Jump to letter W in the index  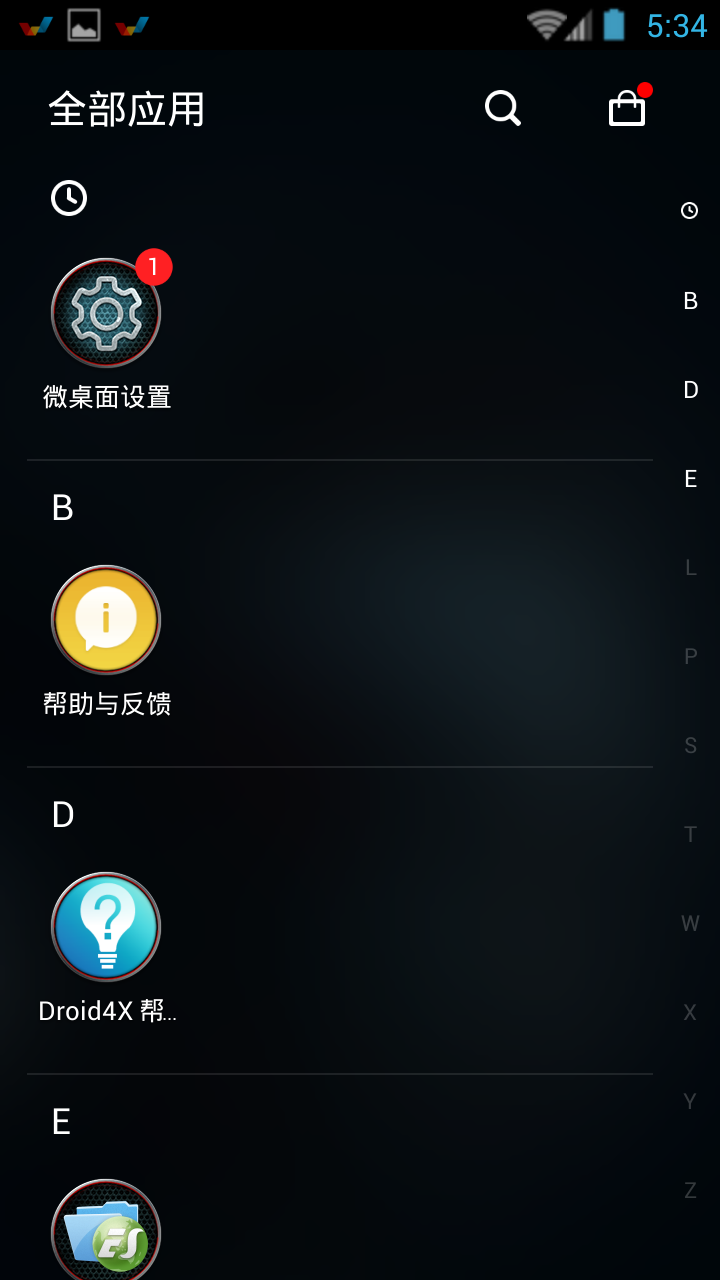(690, 923)
